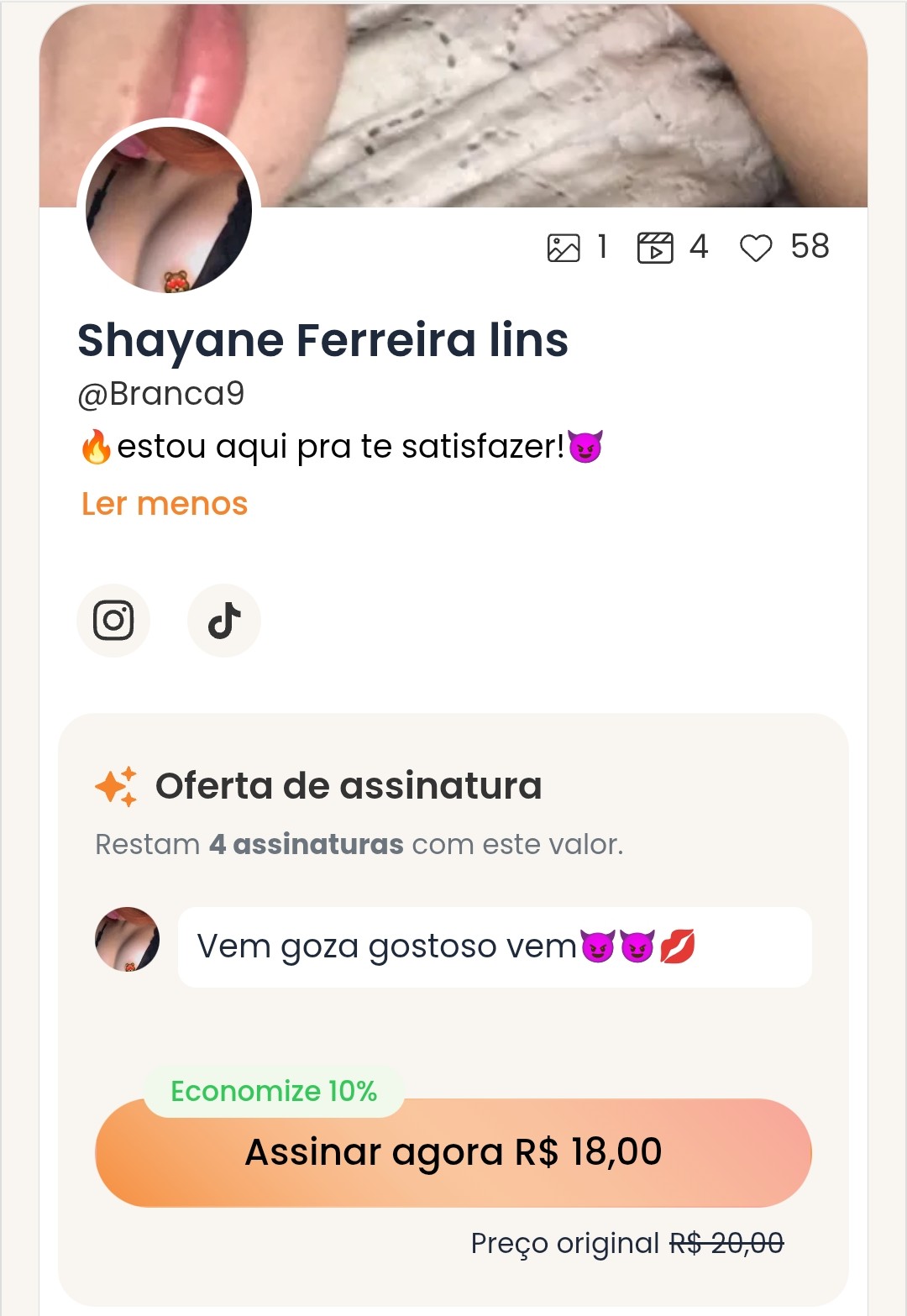907x1316 pixels.
Task: Click the sparkles icon beside Oferta de assinatura
Action: pos(118,786)
